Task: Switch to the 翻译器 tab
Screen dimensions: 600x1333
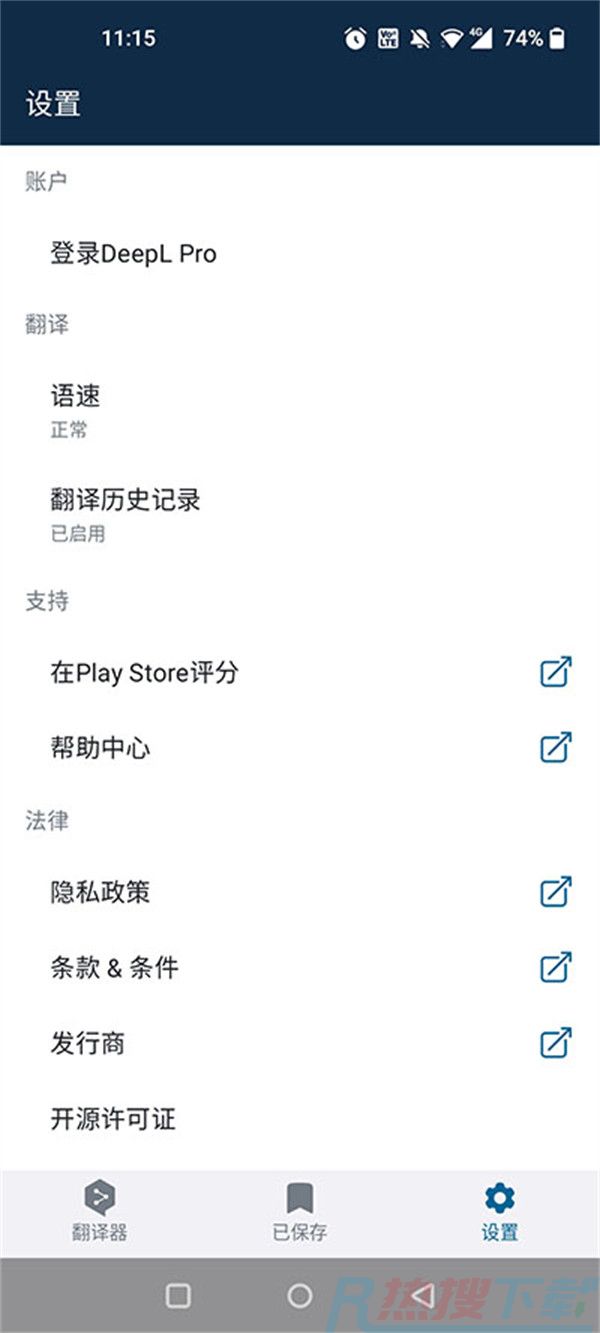Action: 100,1212
